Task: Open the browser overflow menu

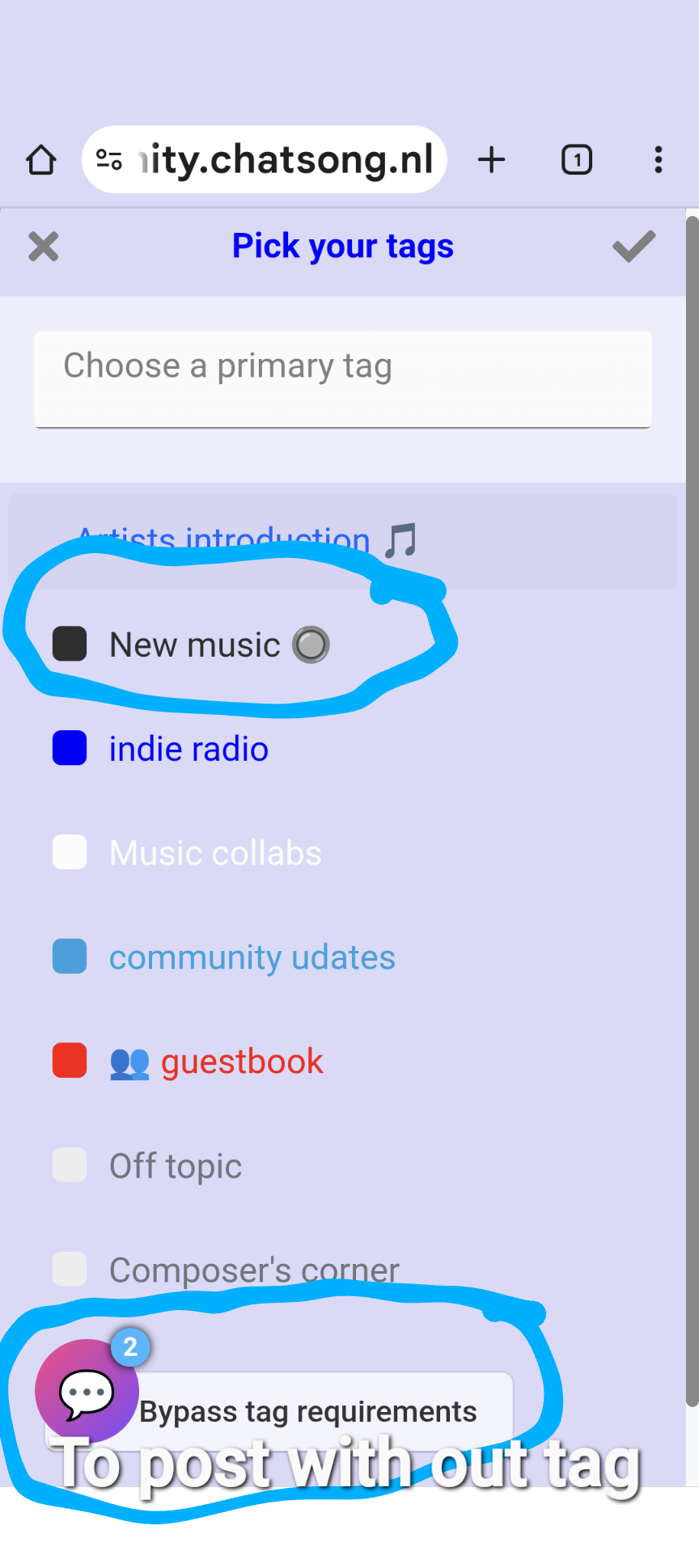Action: (x=659, y=160)
